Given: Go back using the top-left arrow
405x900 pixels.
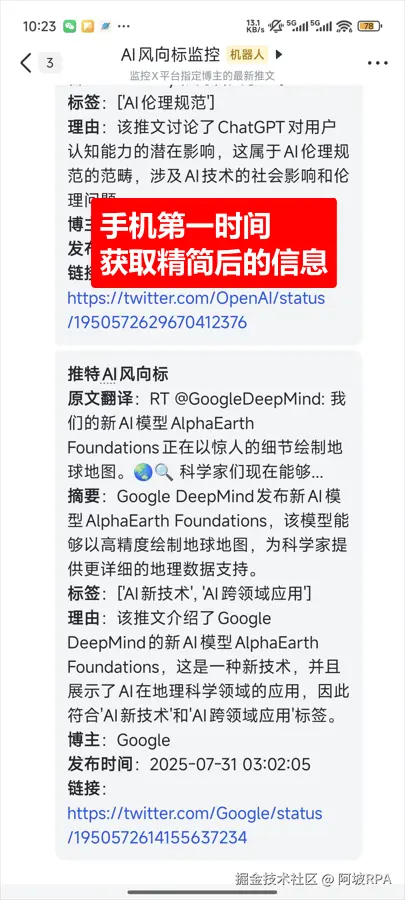Looking at the screenshot, I should [26, 63].
